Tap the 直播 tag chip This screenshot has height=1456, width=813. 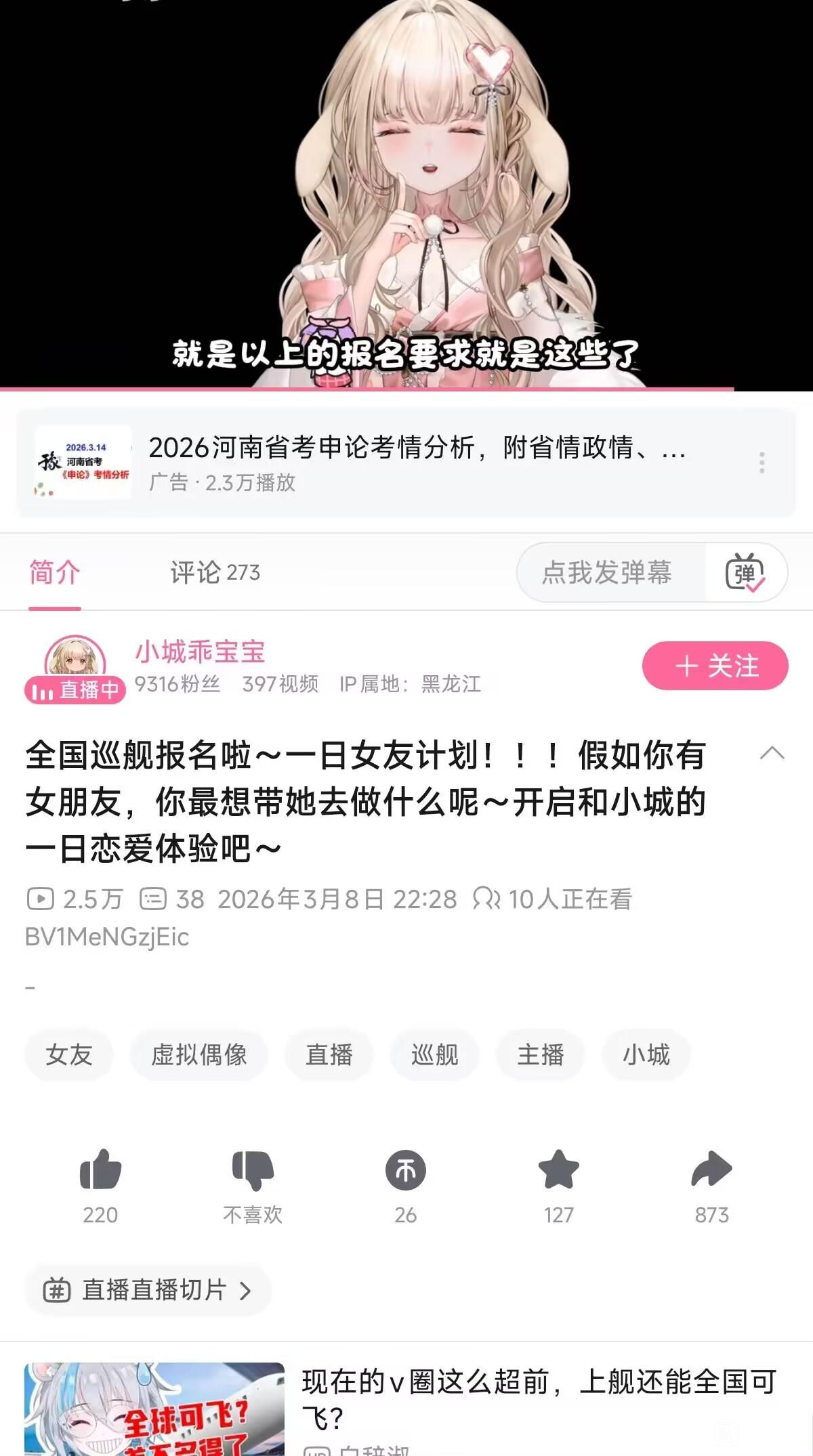tap(329, 1054)
